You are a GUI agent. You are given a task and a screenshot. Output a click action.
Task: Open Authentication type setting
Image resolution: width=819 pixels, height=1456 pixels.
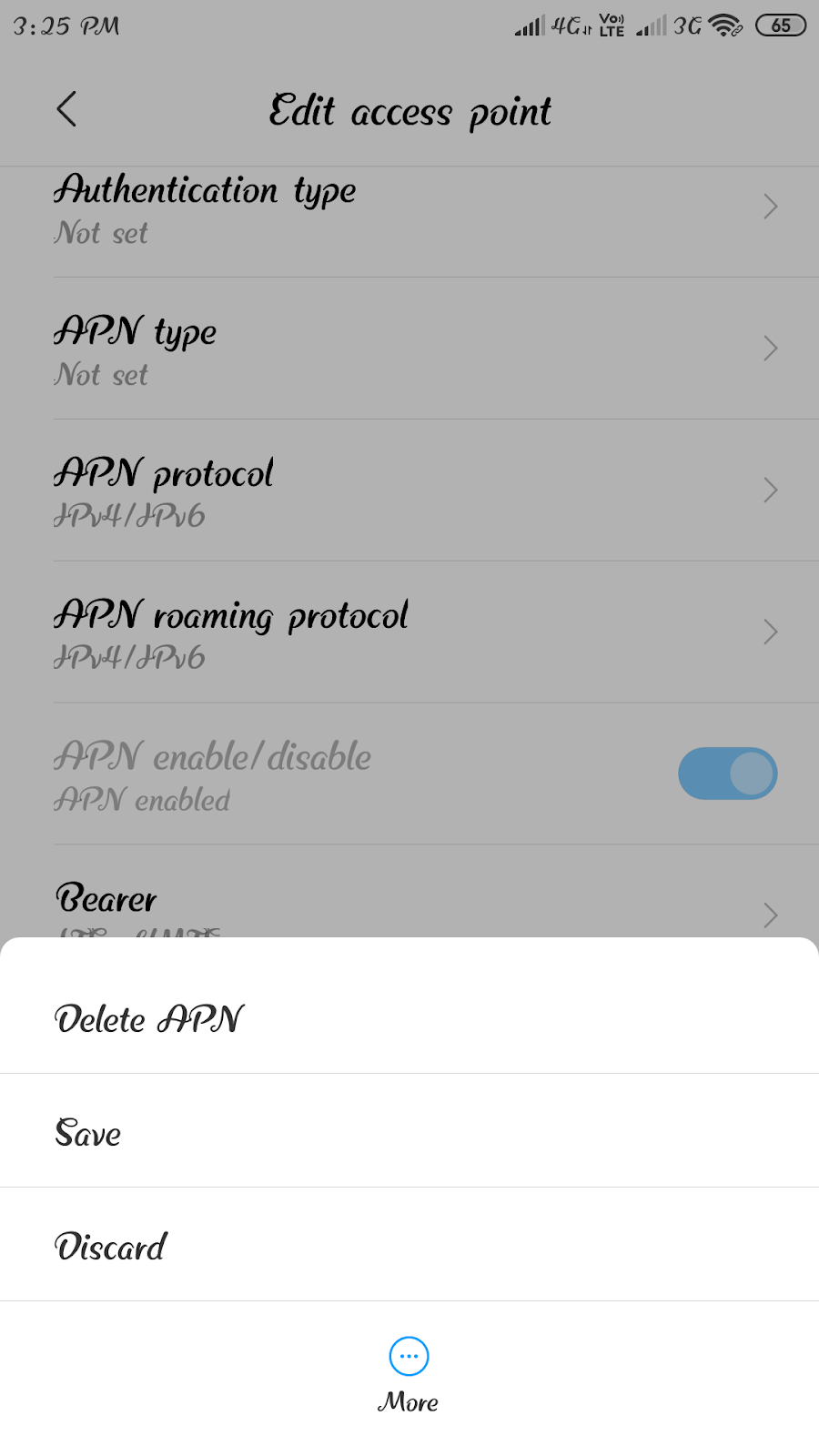click(x=409, y=209)
